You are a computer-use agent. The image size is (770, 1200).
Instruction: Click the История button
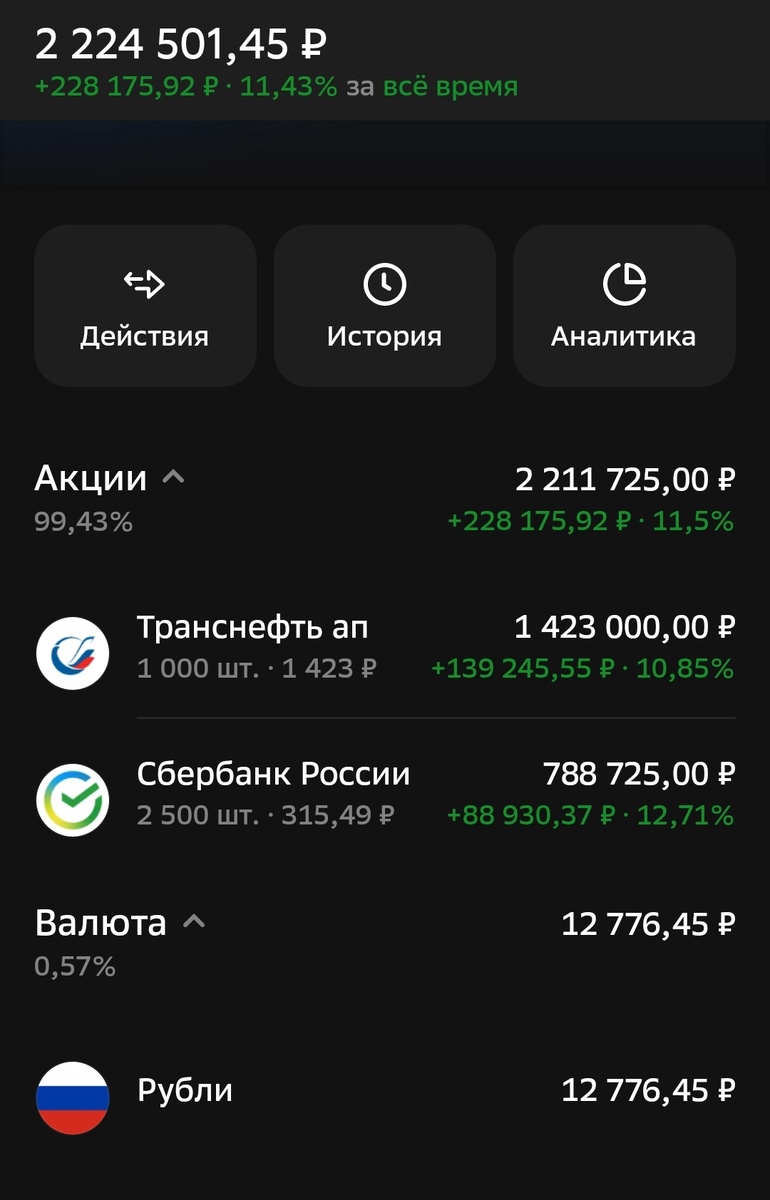384,305
